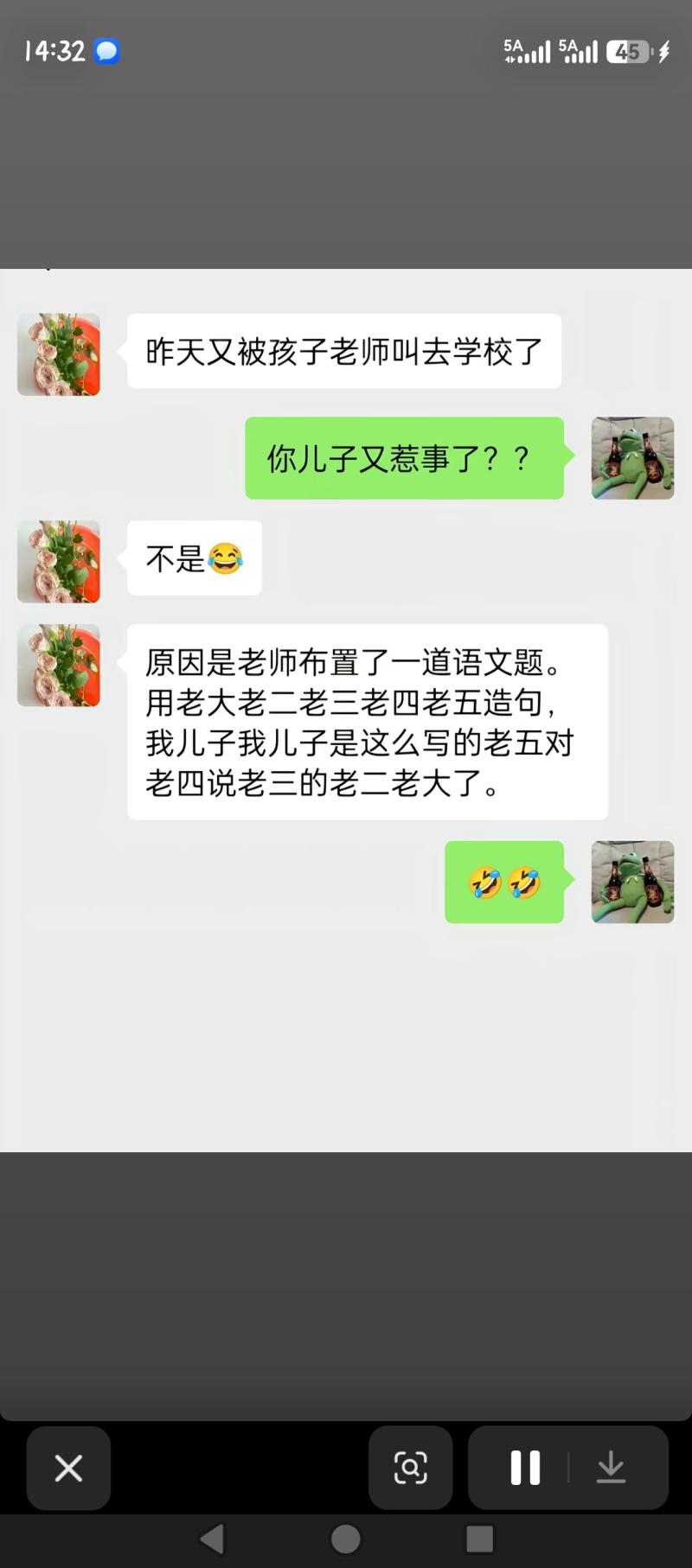Image resolution: width=692 pixels, height=1568 pixels.
Task: Download this media to the device
Action: tap(611, 1468)
